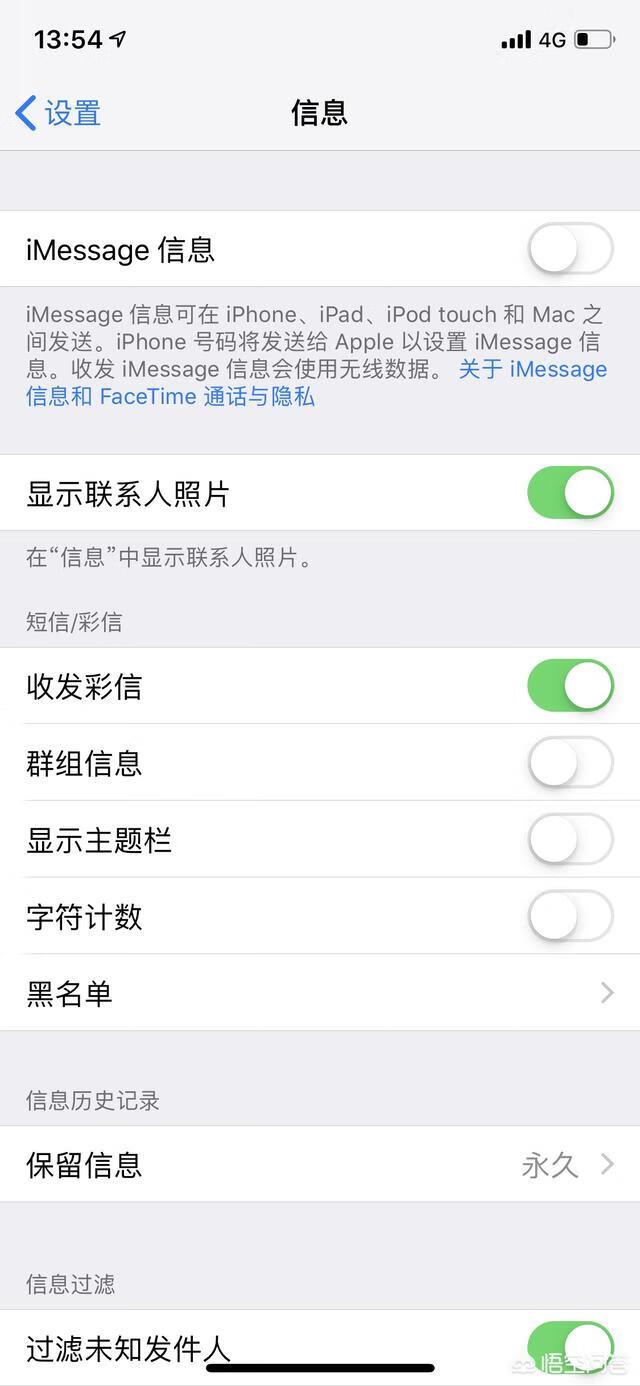Go back to 设置

pos(58,113)
